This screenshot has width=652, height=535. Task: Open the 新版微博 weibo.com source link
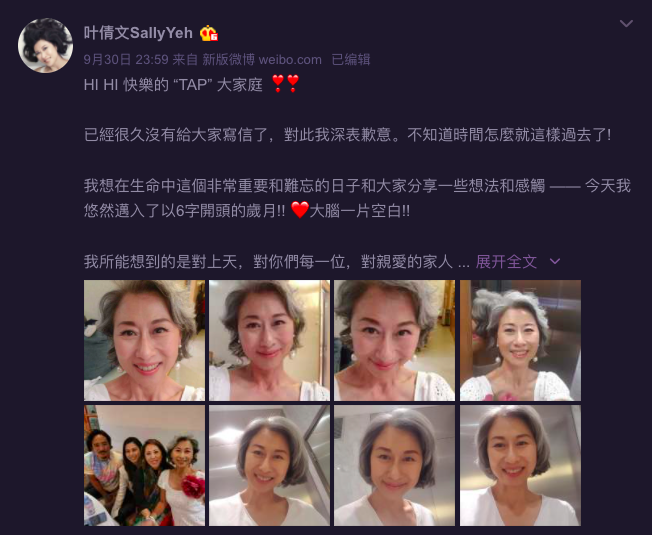[262, 60]
